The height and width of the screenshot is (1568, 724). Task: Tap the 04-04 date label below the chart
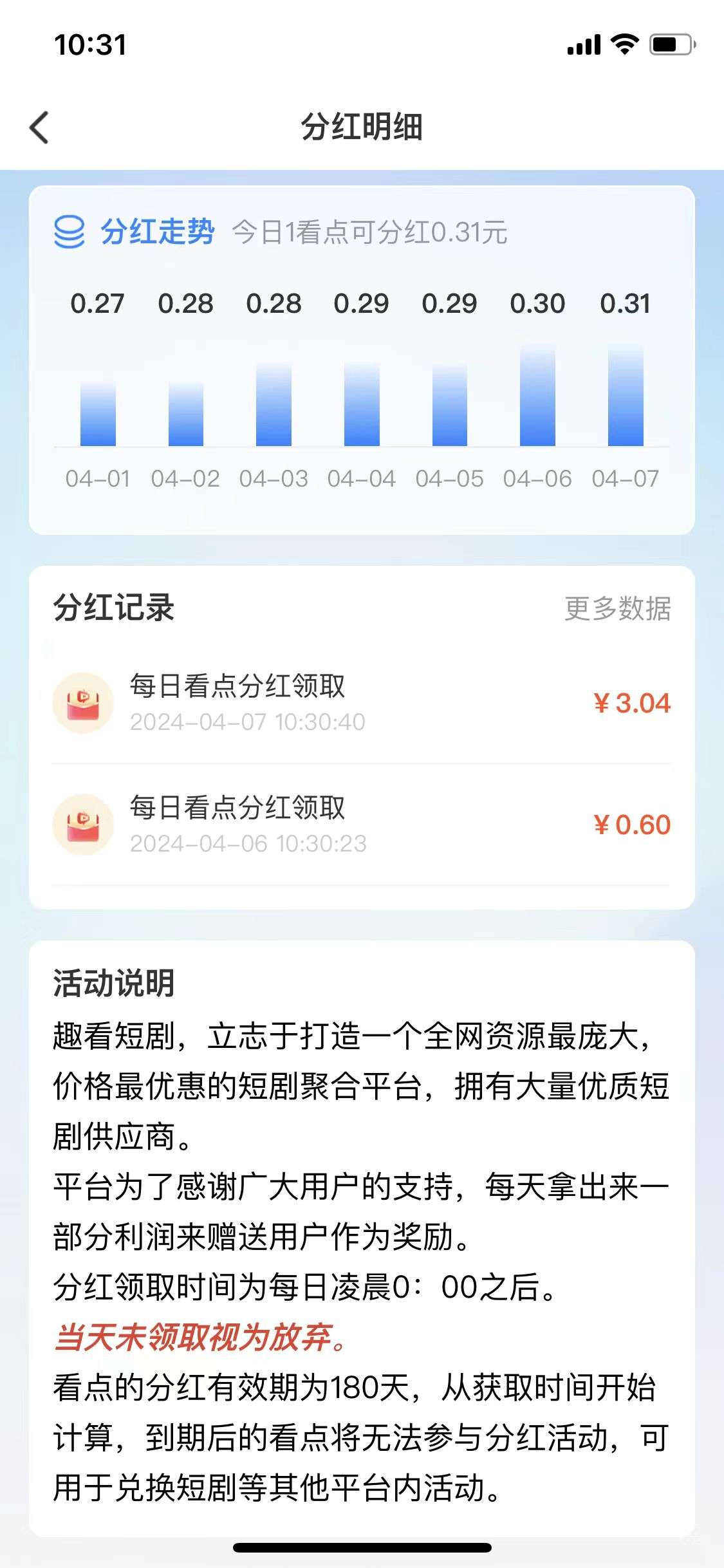tap(362, 479)
